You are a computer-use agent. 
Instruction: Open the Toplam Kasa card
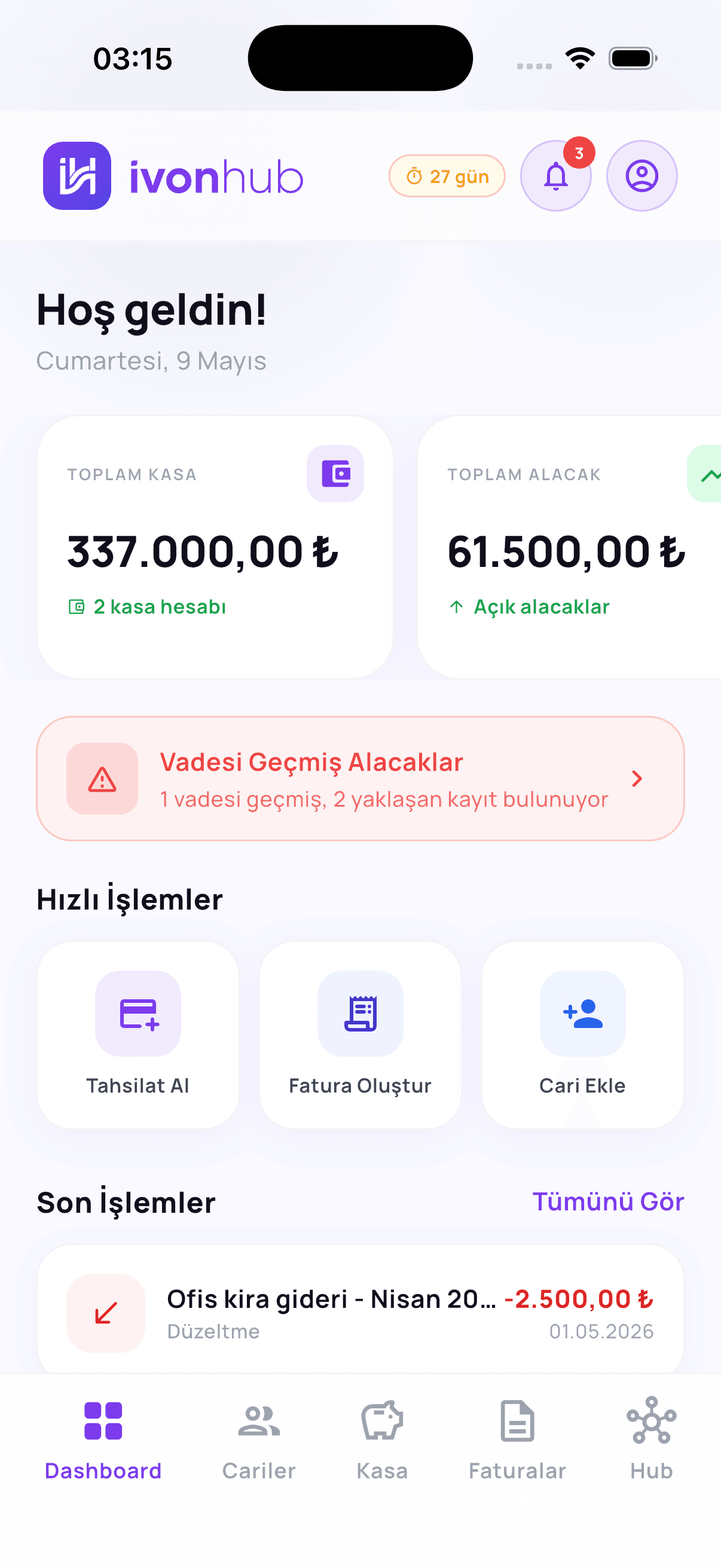[215, 547]
